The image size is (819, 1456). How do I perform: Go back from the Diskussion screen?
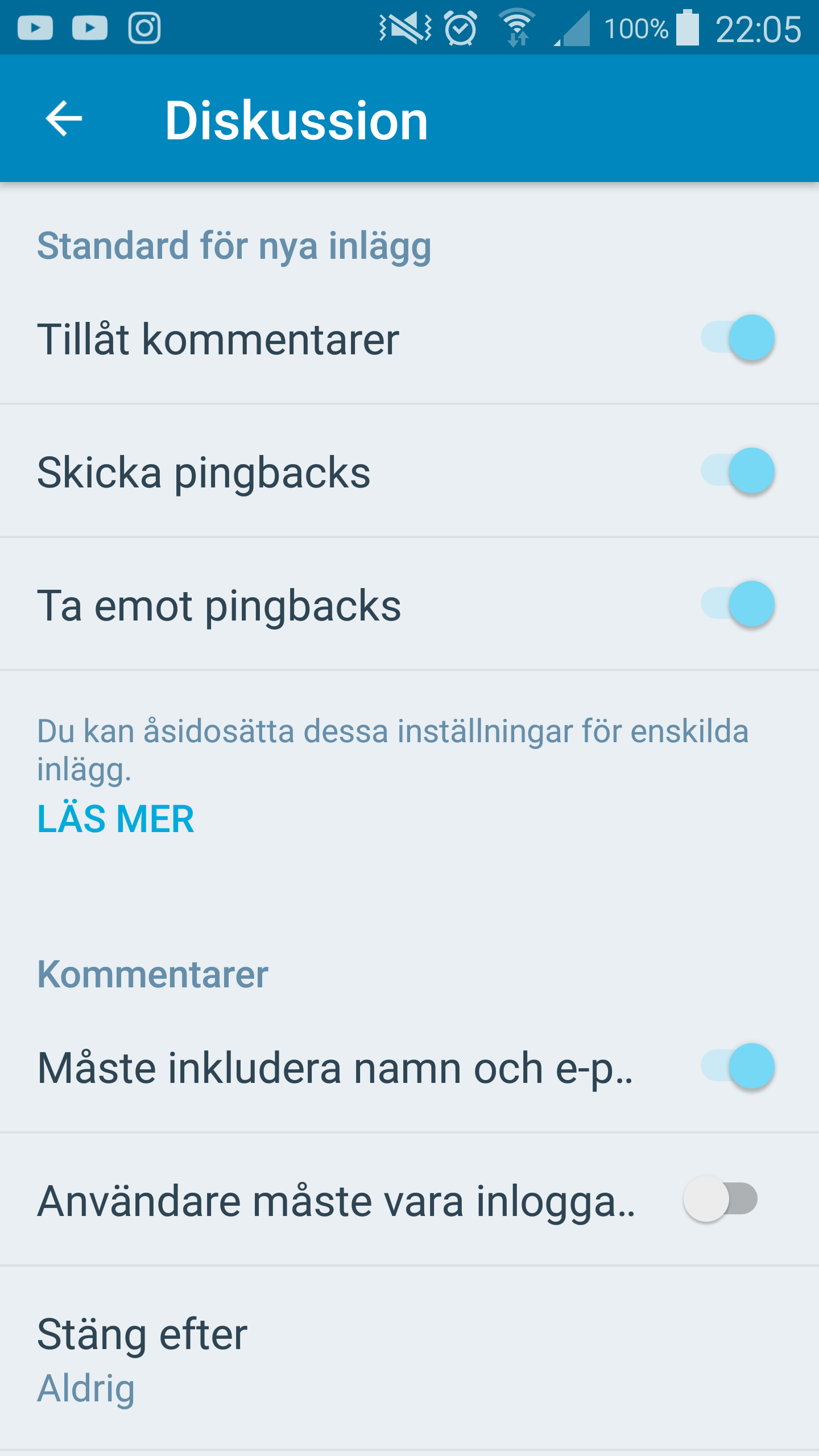[x=64, y=119]
